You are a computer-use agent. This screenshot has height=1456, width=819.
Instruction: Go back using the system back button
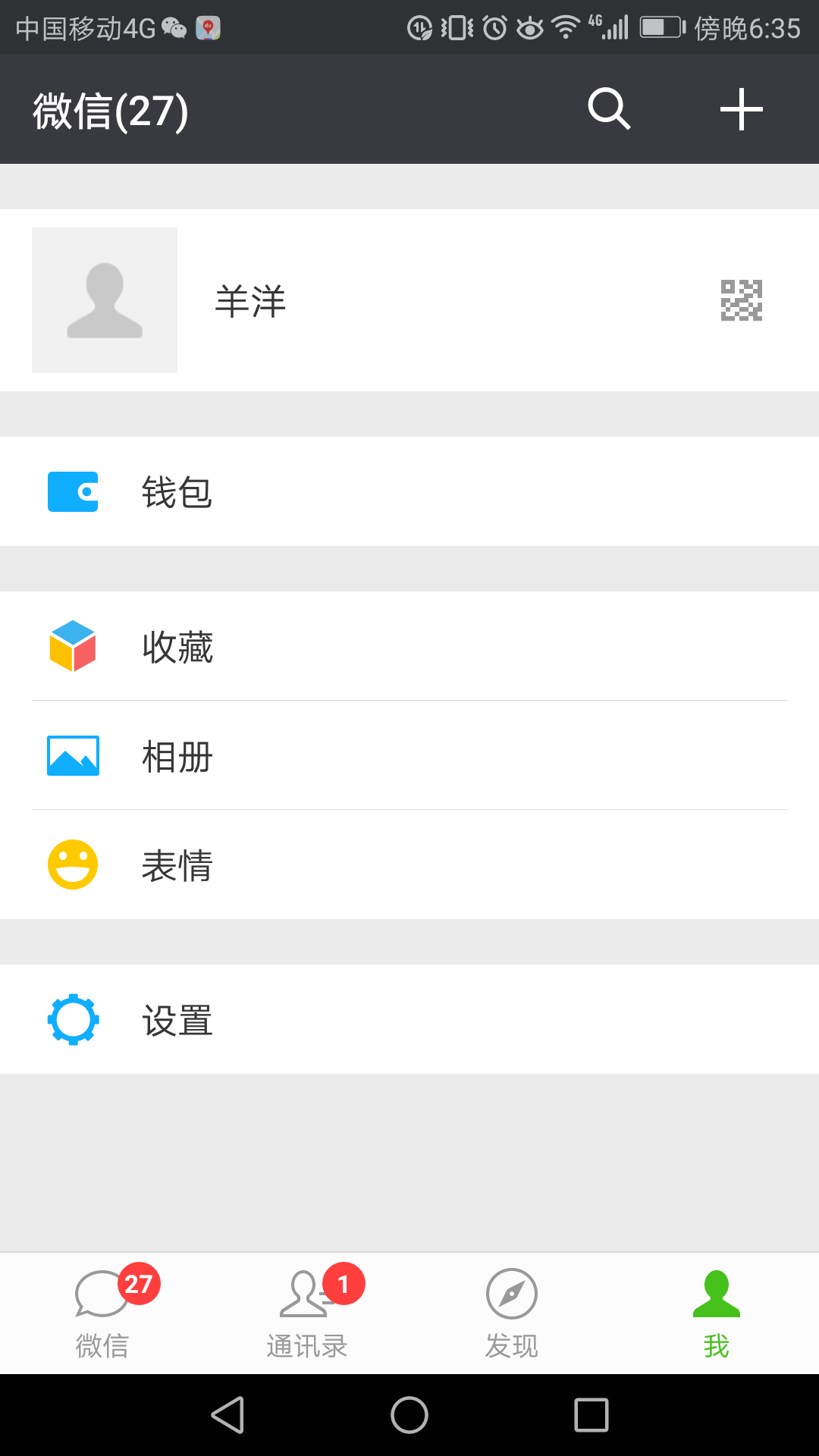click(227, 1415)
